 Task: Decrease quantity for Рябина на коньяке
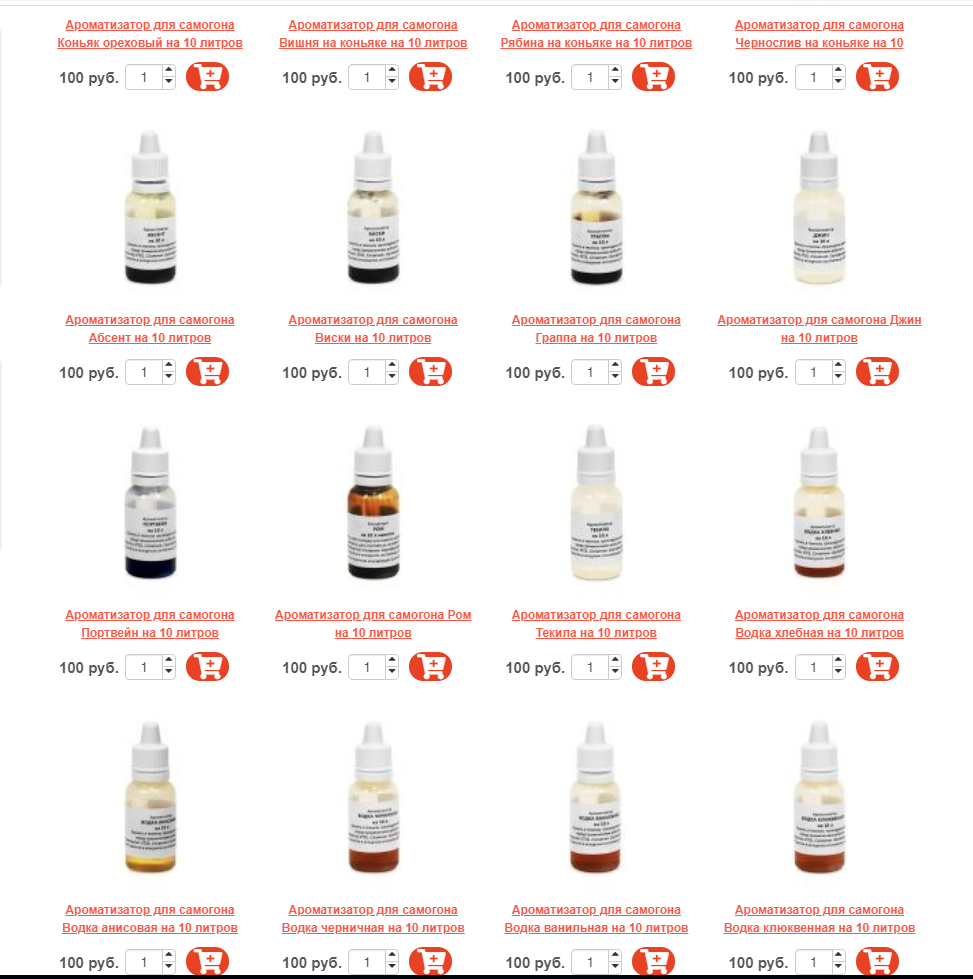tap(615, 83)
